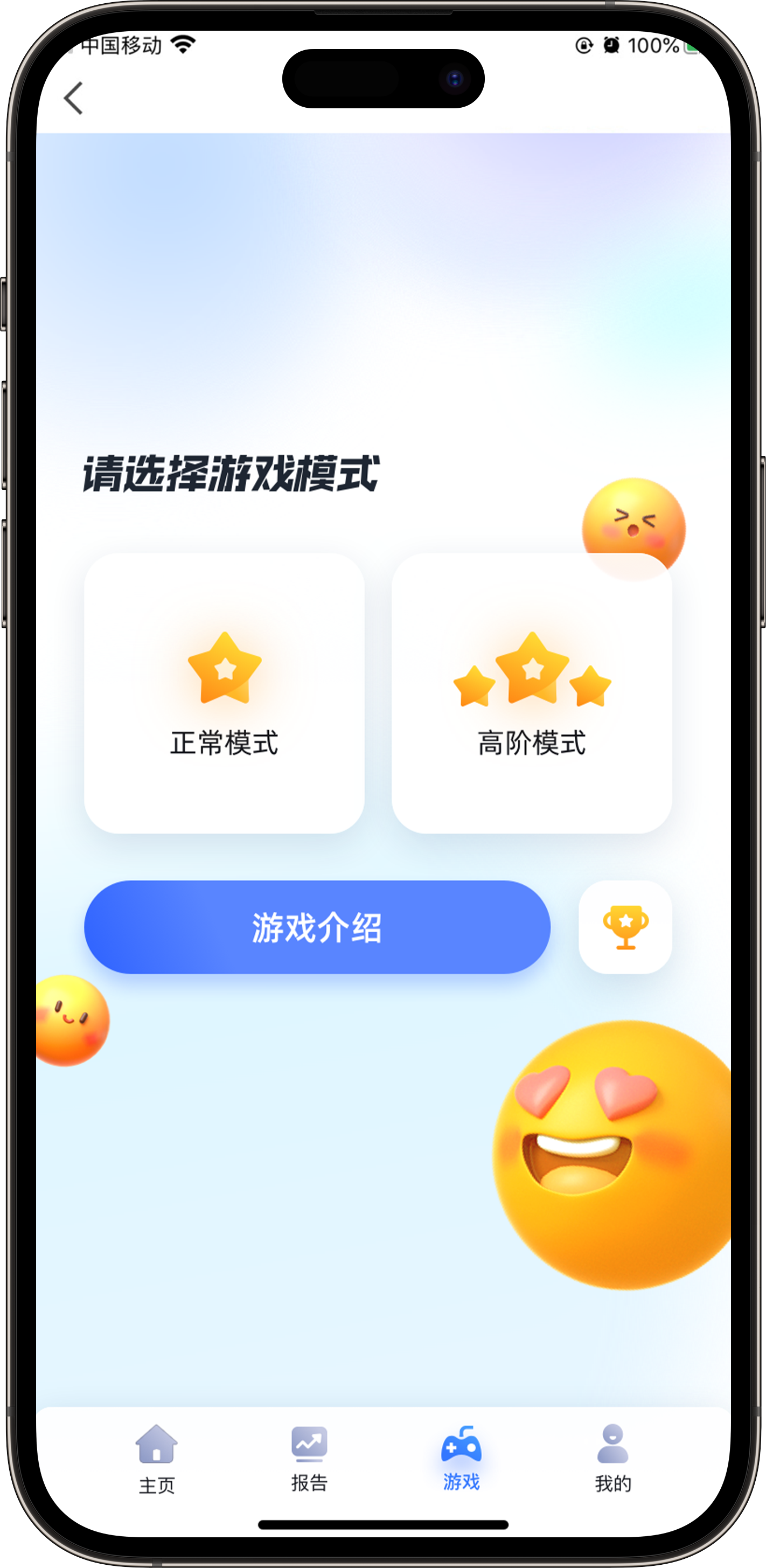Open the 我的 tab
This screenshot has width=766, height=1568.
612,1457
